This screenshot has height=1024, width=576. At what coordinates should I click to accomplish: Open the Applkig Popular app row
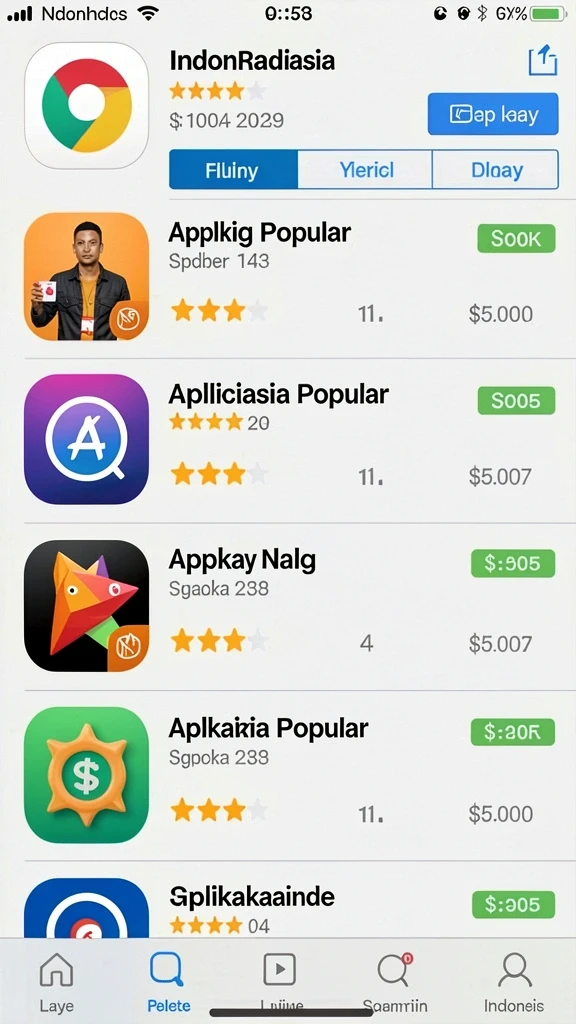click(x=288, y=277)
